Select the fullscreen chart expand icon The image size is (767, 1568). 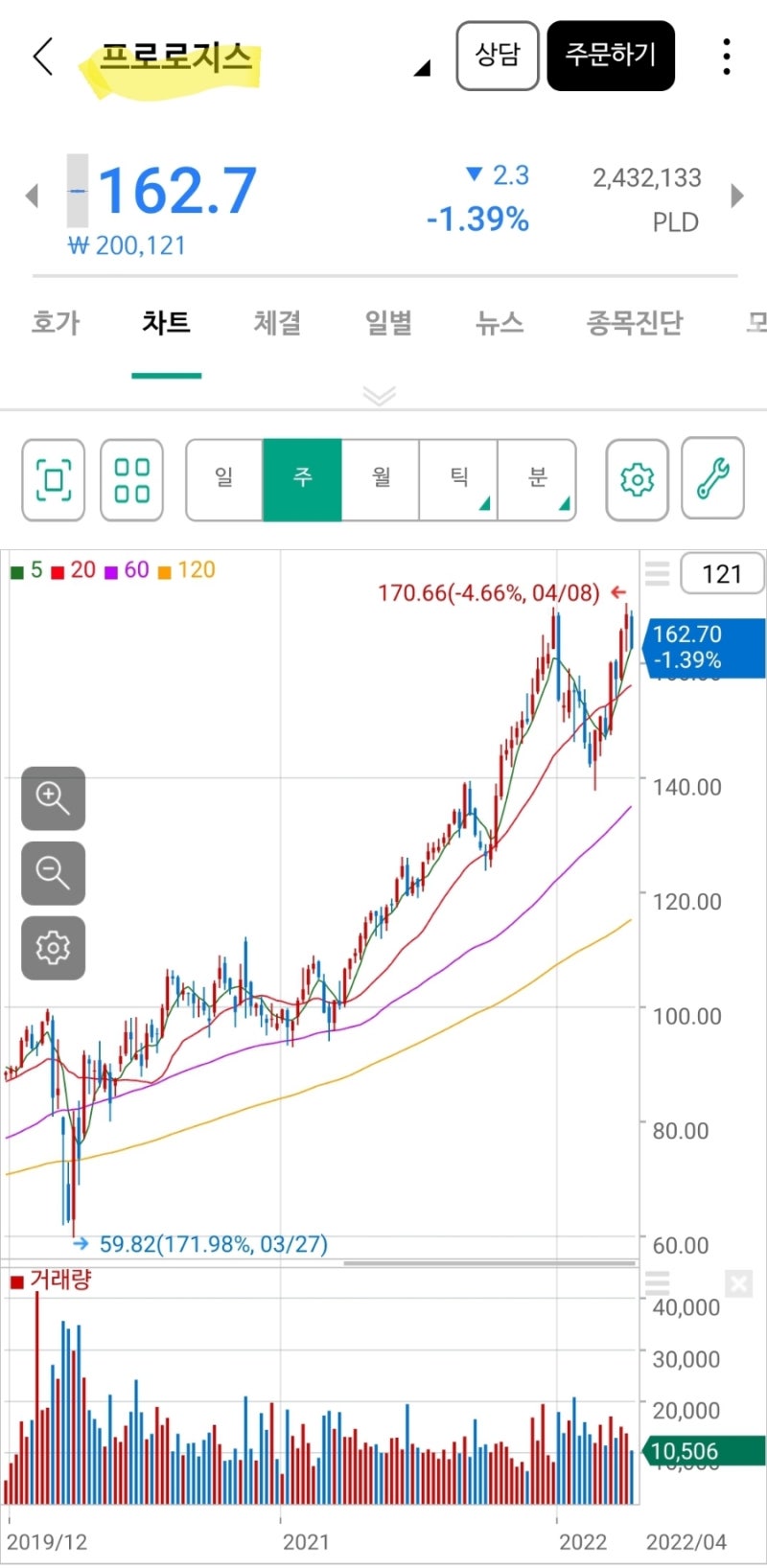click(53, 479)
